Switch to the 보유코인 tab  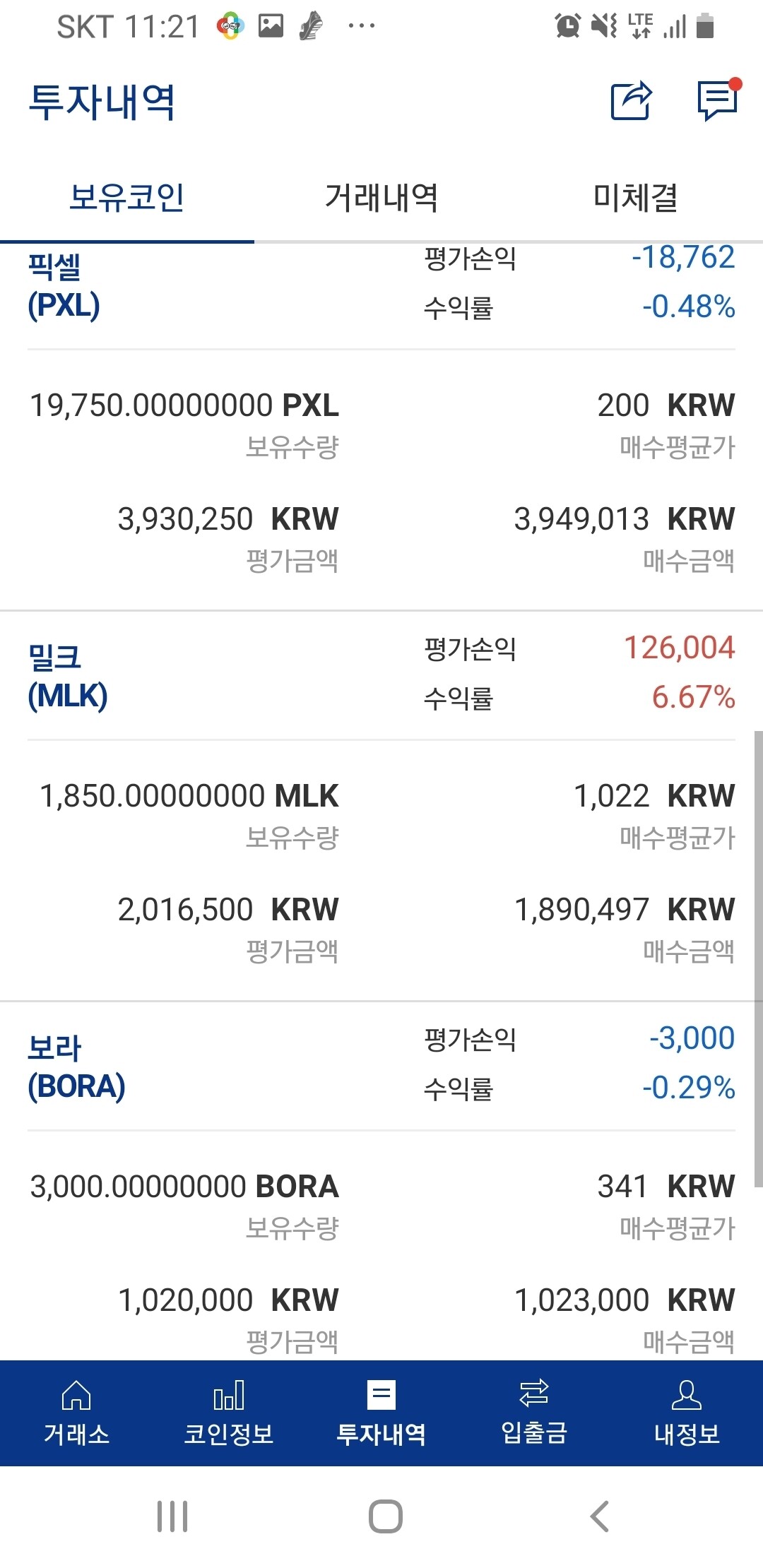click(x=127, y=198)
